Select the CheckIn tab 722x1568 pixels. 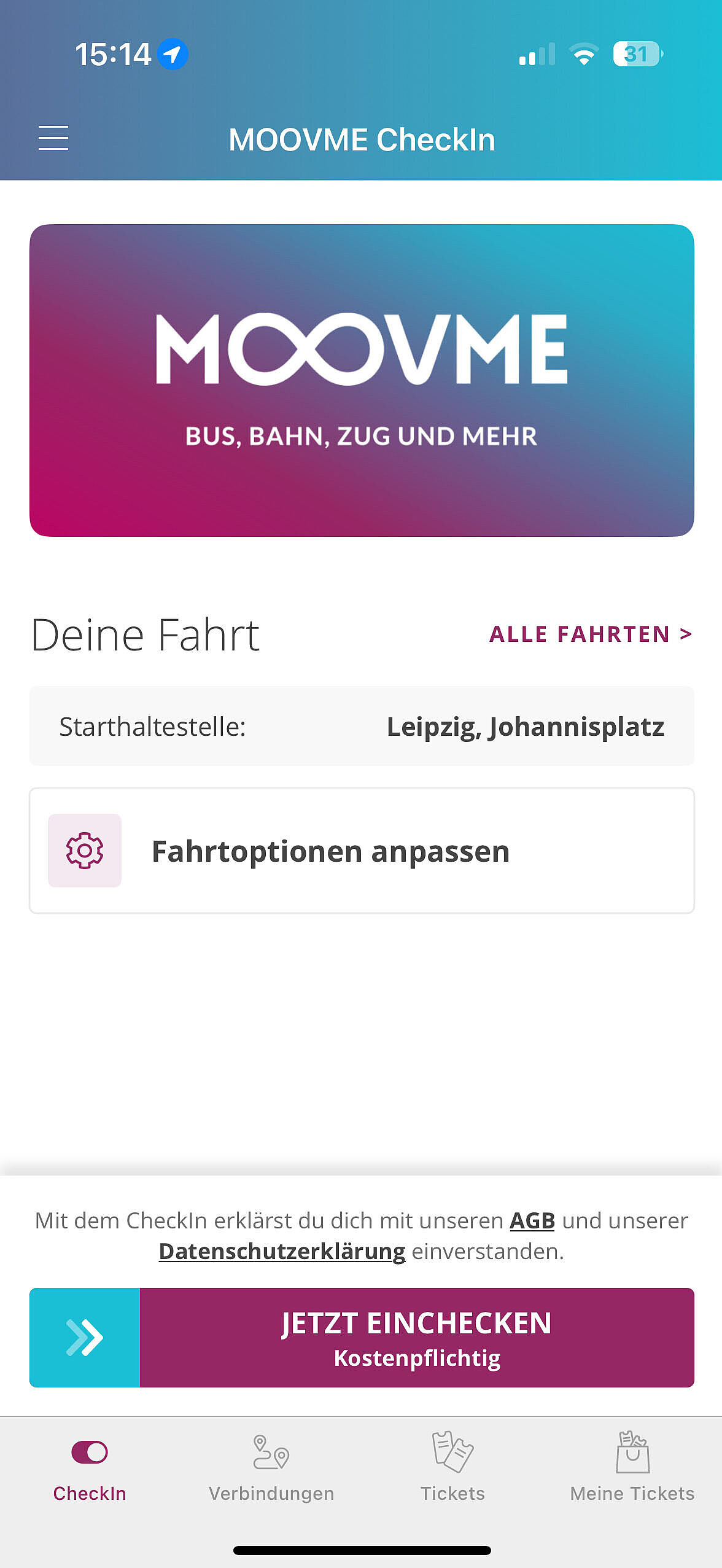90,1467
